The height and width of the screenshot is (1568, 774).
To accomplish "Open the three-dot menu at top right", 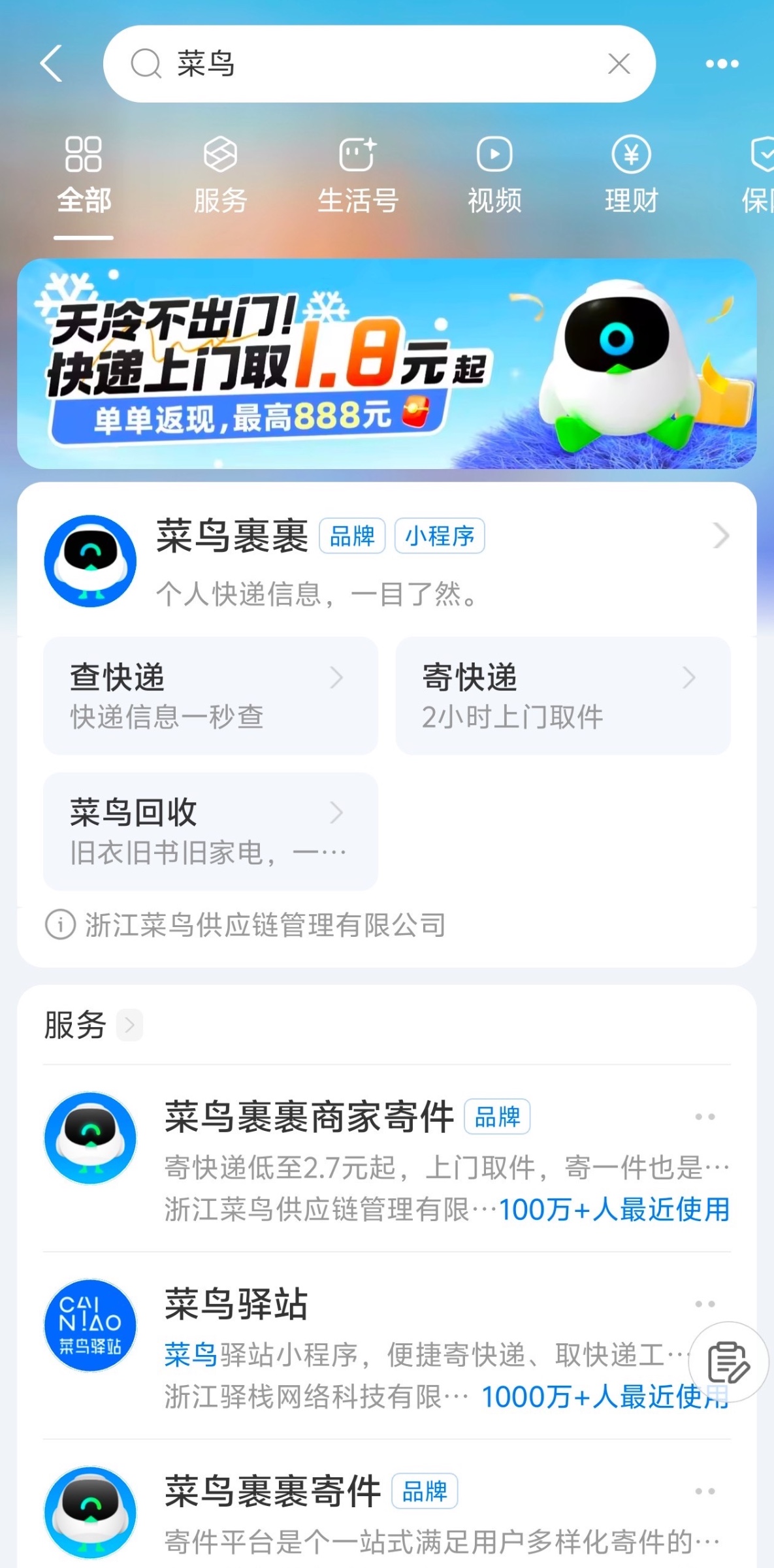I will pos(722,64).
